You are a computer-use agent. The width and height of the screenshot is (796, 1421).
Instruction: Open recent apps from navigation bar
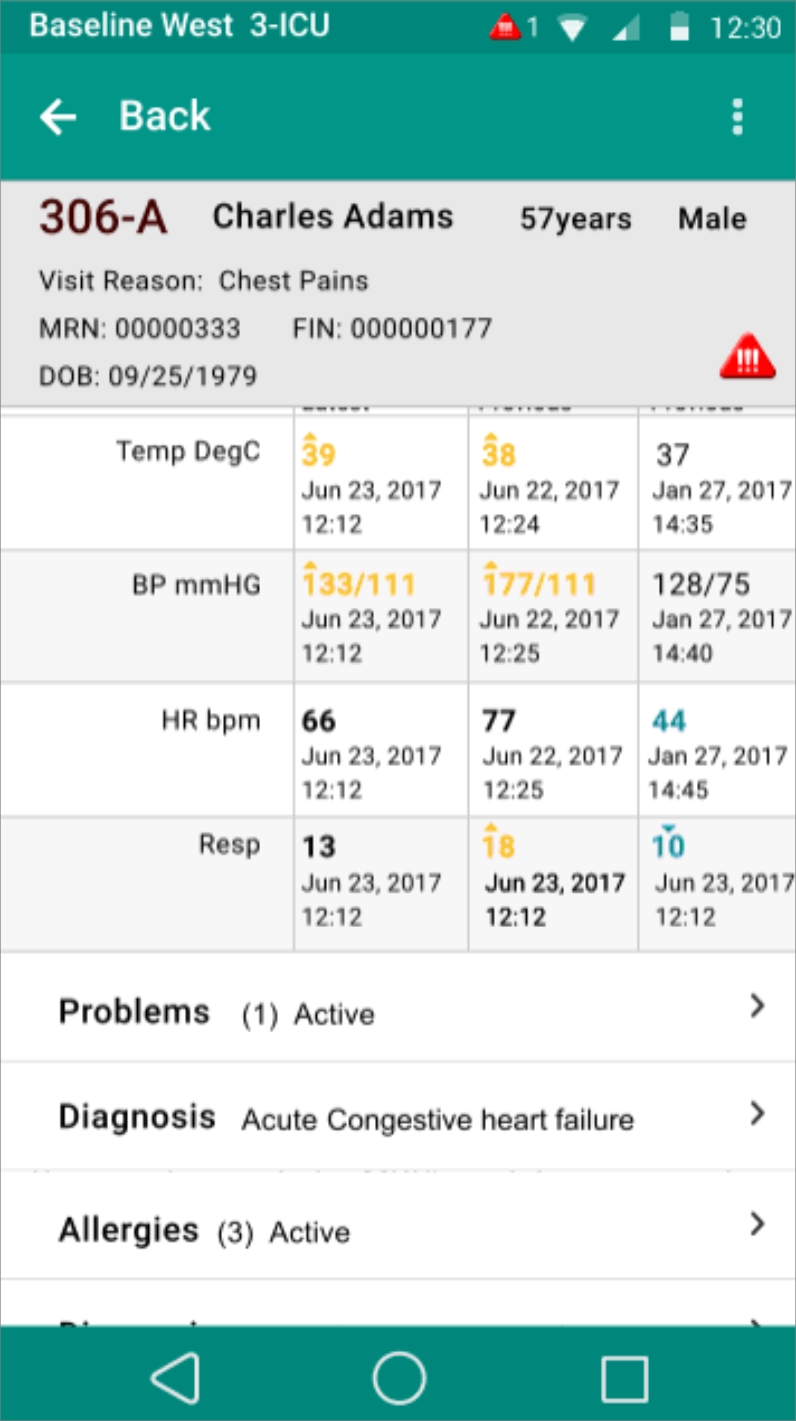pyautogui.click(x=625, y=1379)
